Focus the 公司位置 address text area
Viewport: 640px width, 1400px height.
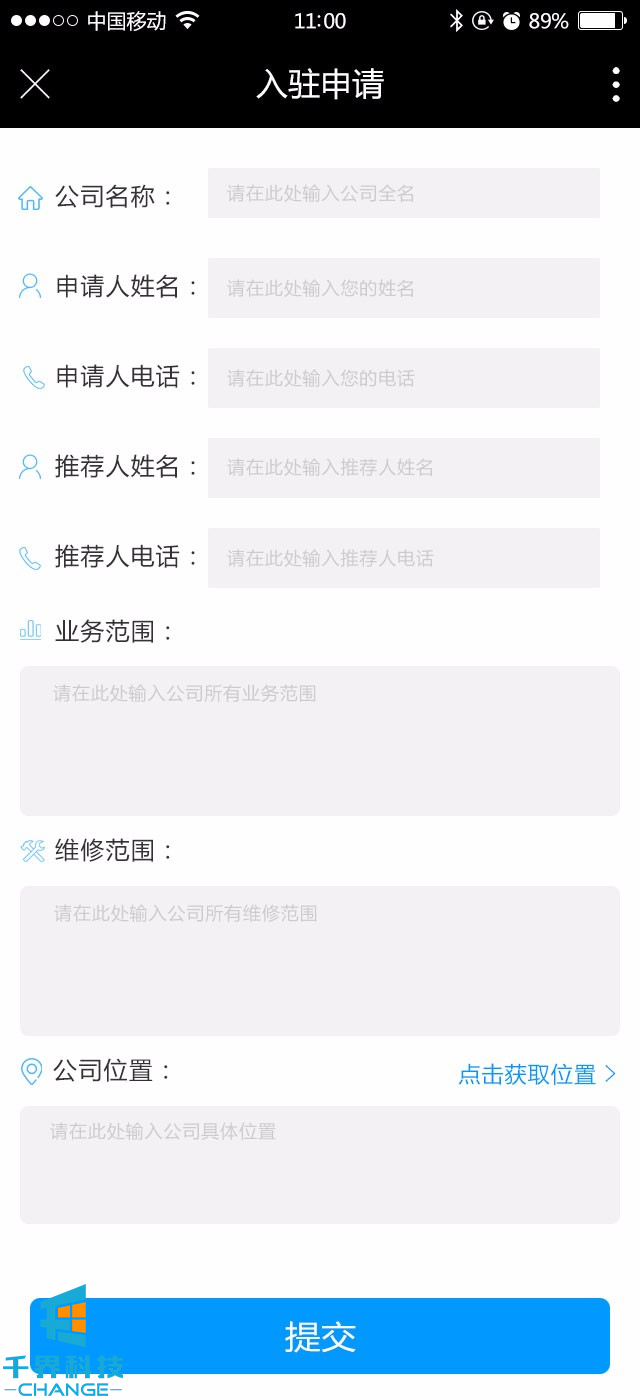point(320,1165)
